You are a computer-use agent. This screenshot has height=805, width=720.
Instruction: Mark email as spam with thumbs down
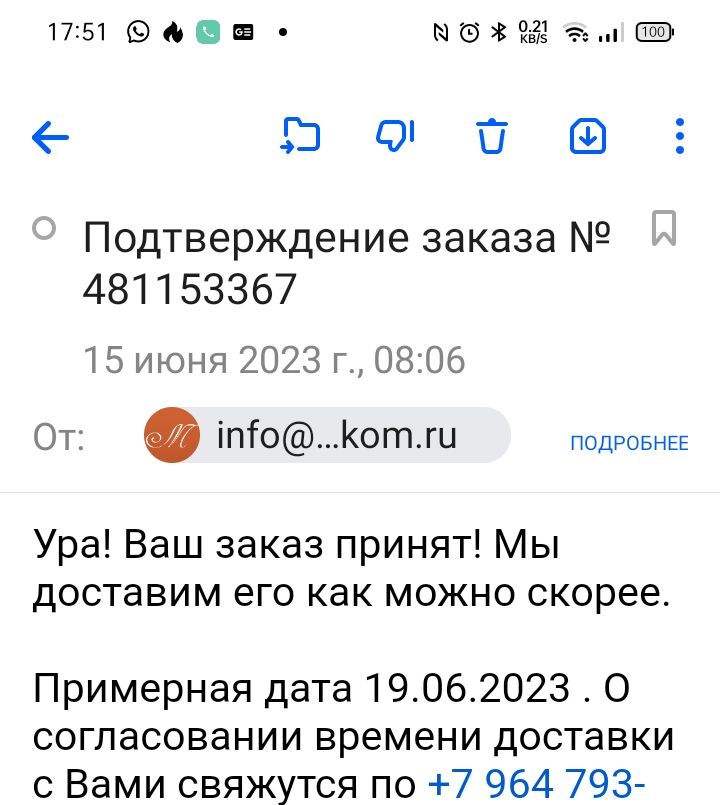pos(394,136)
